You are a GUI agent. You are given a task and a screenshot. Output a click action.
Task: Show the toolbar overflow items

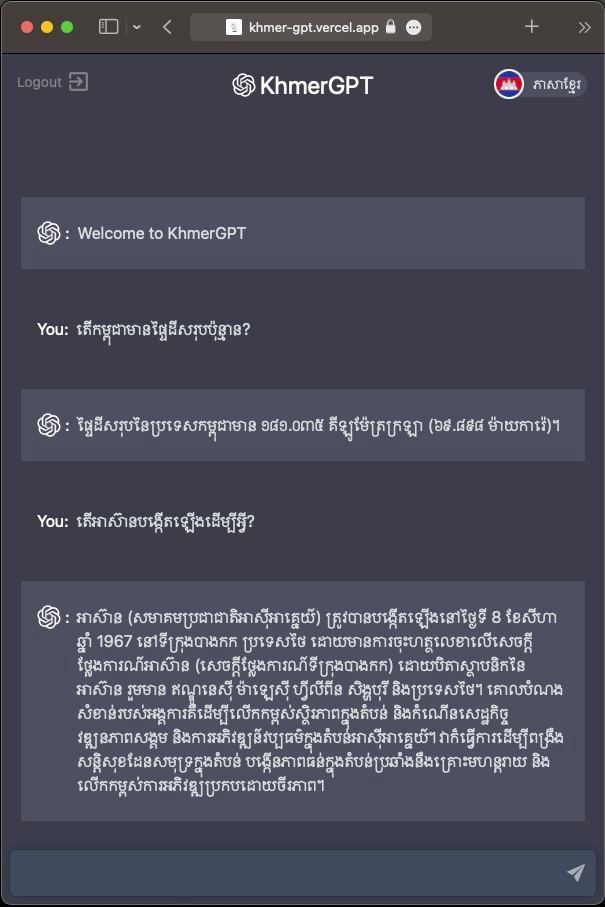click(x=584, y=27)
